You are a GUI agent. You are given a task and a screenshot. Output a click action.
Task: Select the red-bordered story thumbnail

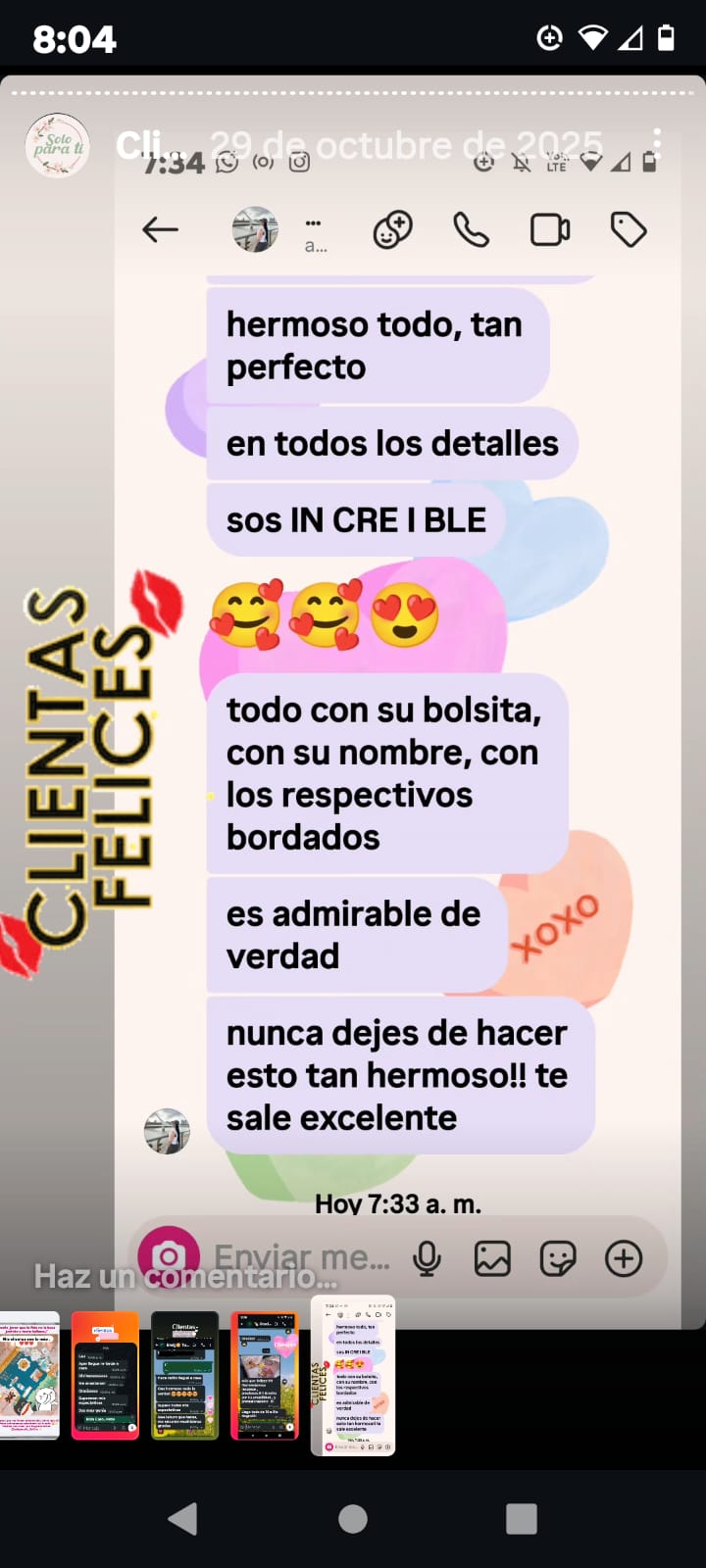coord(265,1375)
